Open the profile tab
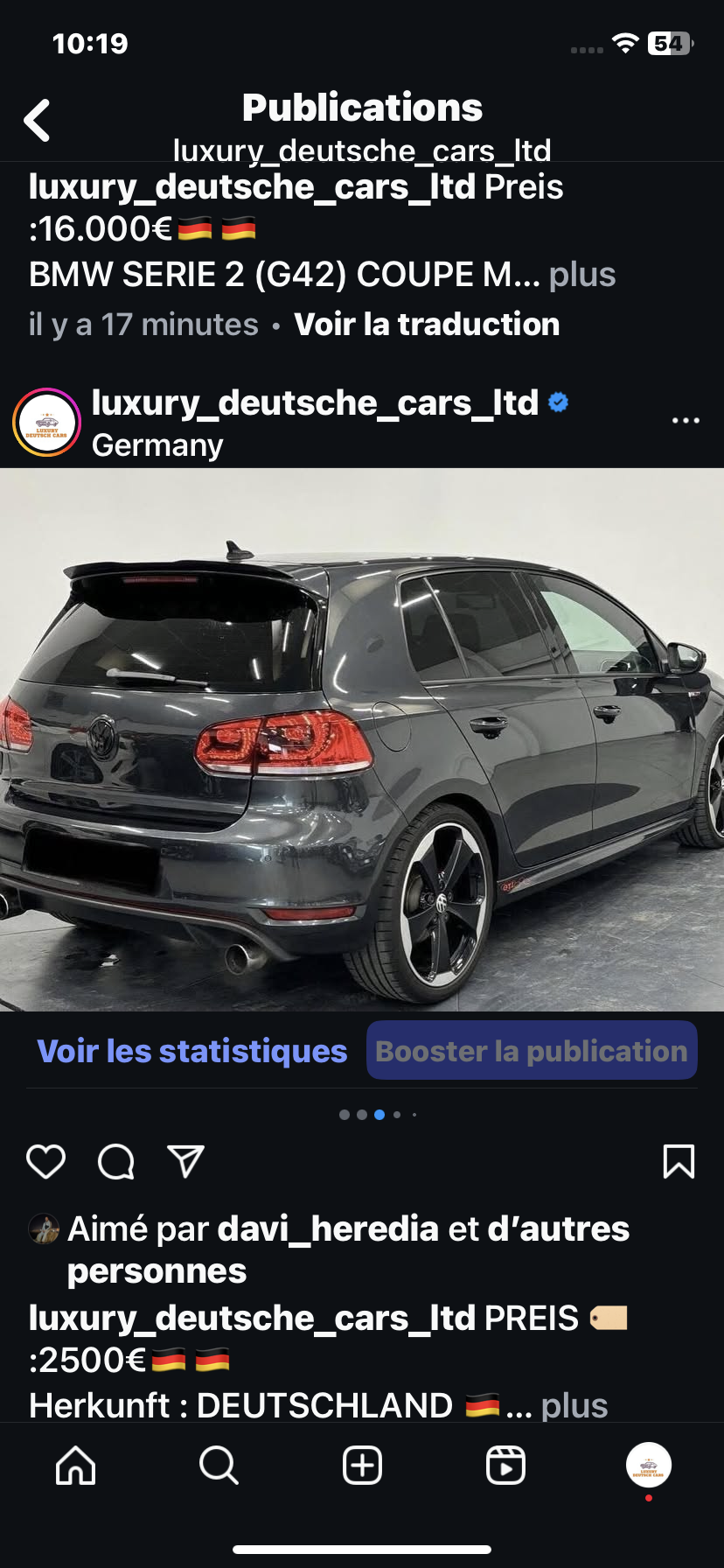This screenshot has width=724, height=1568. [649, 1465]
